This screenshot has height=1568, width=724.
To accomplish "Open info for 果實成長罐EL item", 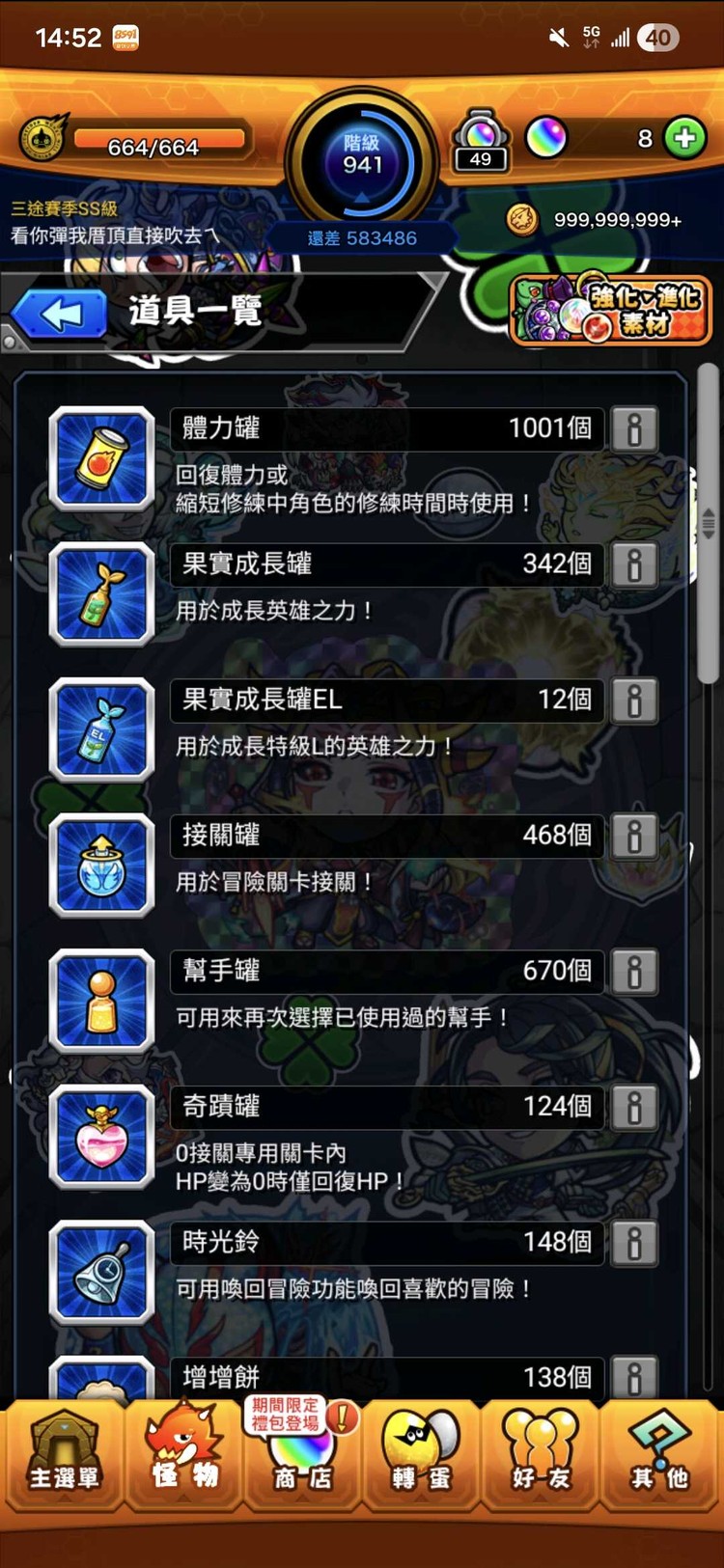I will (634, 701).
